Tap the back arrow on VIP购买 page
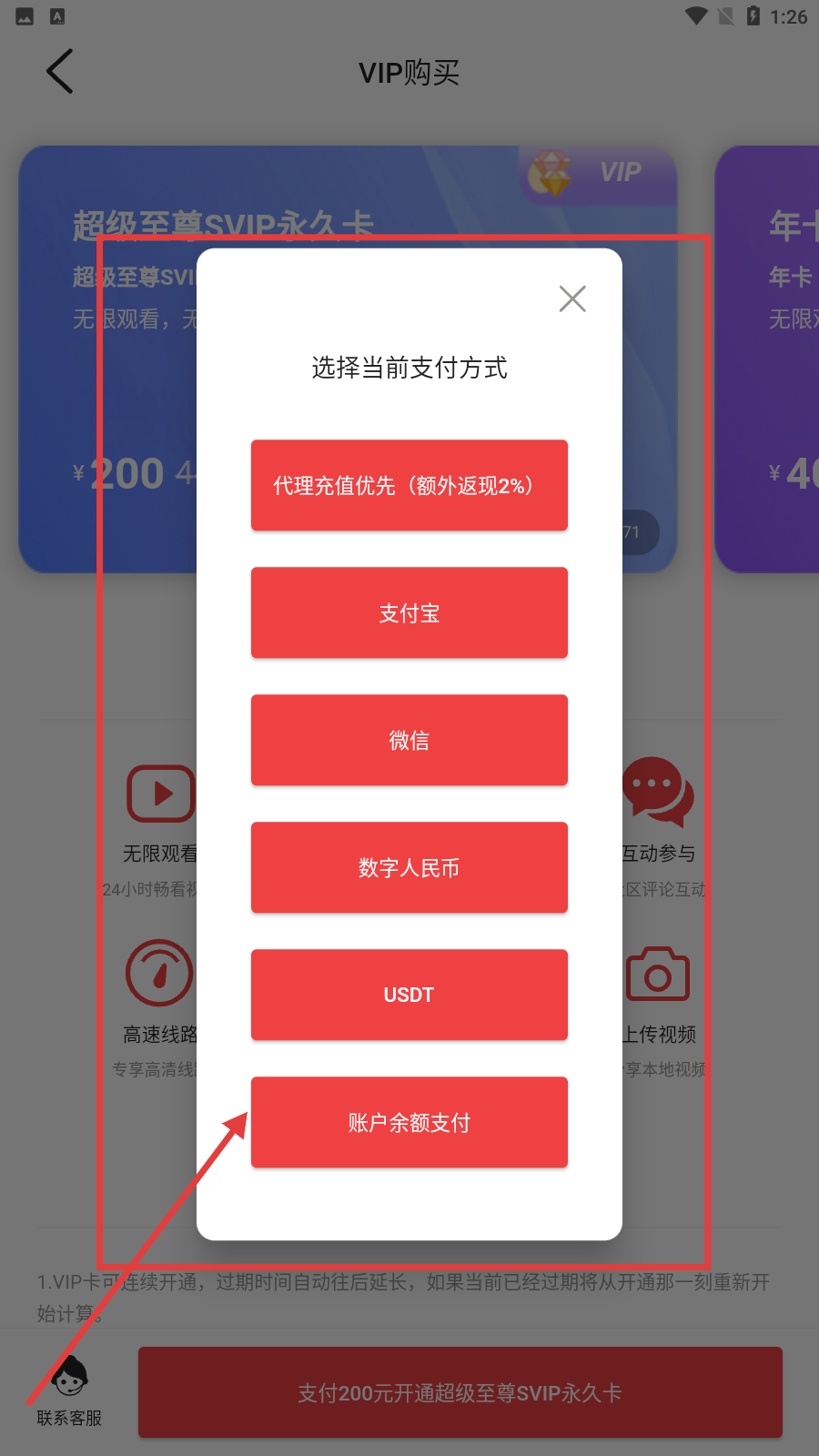The height and width of the screenshot is (1456, 819). coord(59,71)
